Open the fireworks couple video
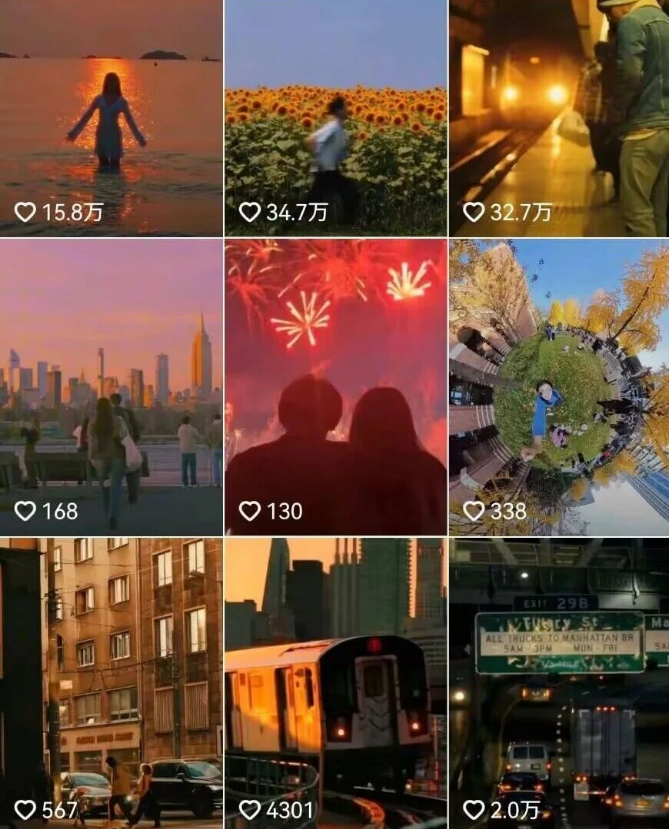Viewport: 669px width, 829px height. pyautogui.click(x=335, y=385)
